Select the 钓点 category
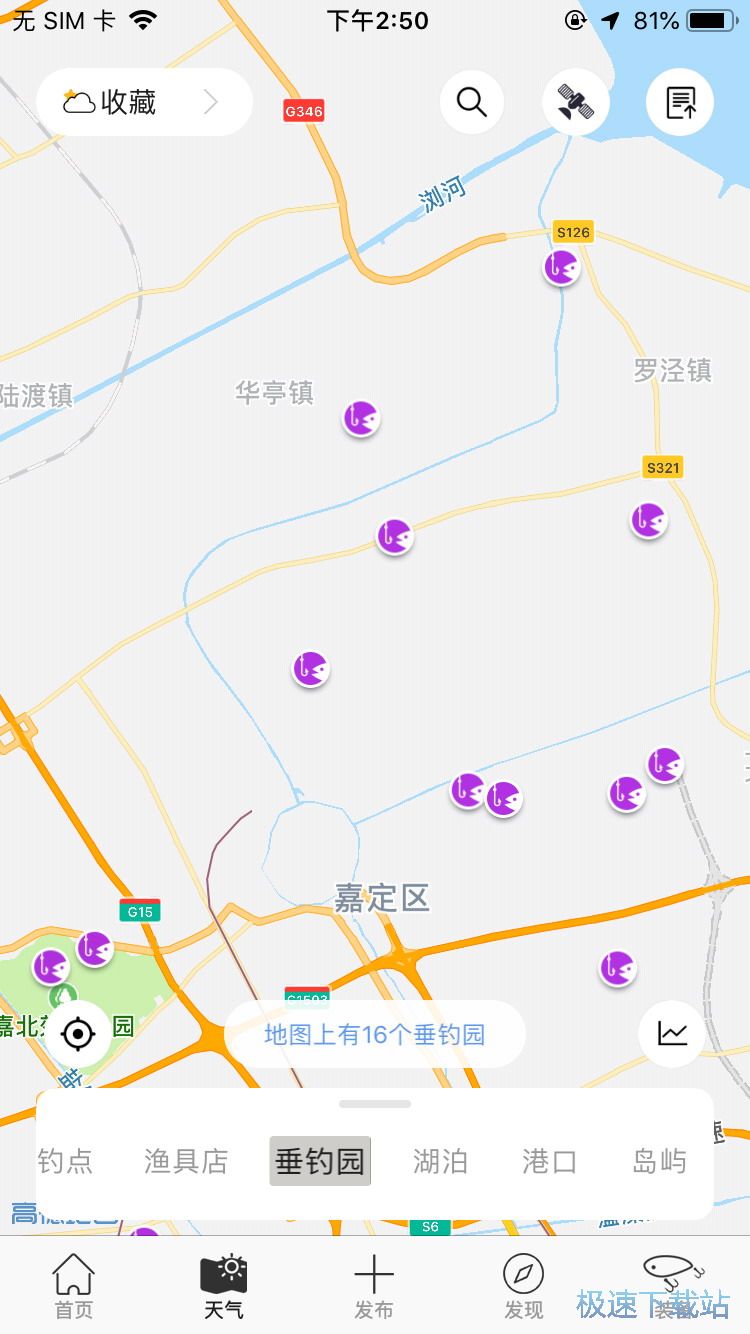 pyautogui.click(x=66, y=1161)
